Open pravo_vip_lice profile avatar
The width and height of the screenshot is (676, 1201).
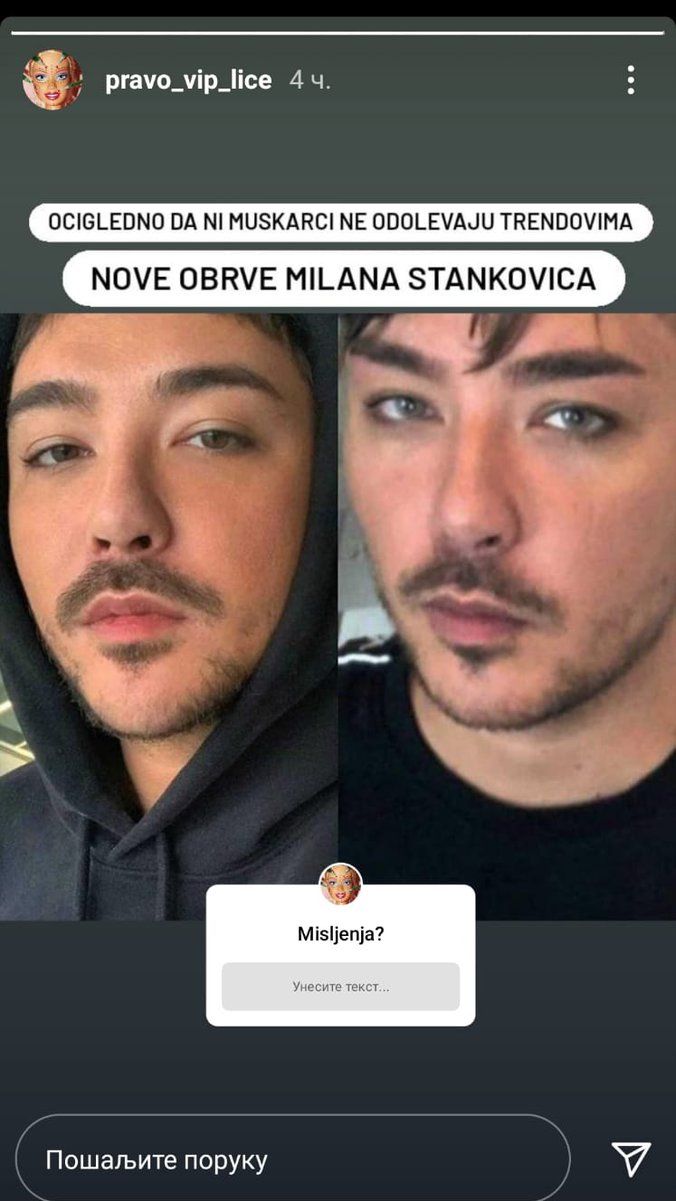click(x=52, y=80)
